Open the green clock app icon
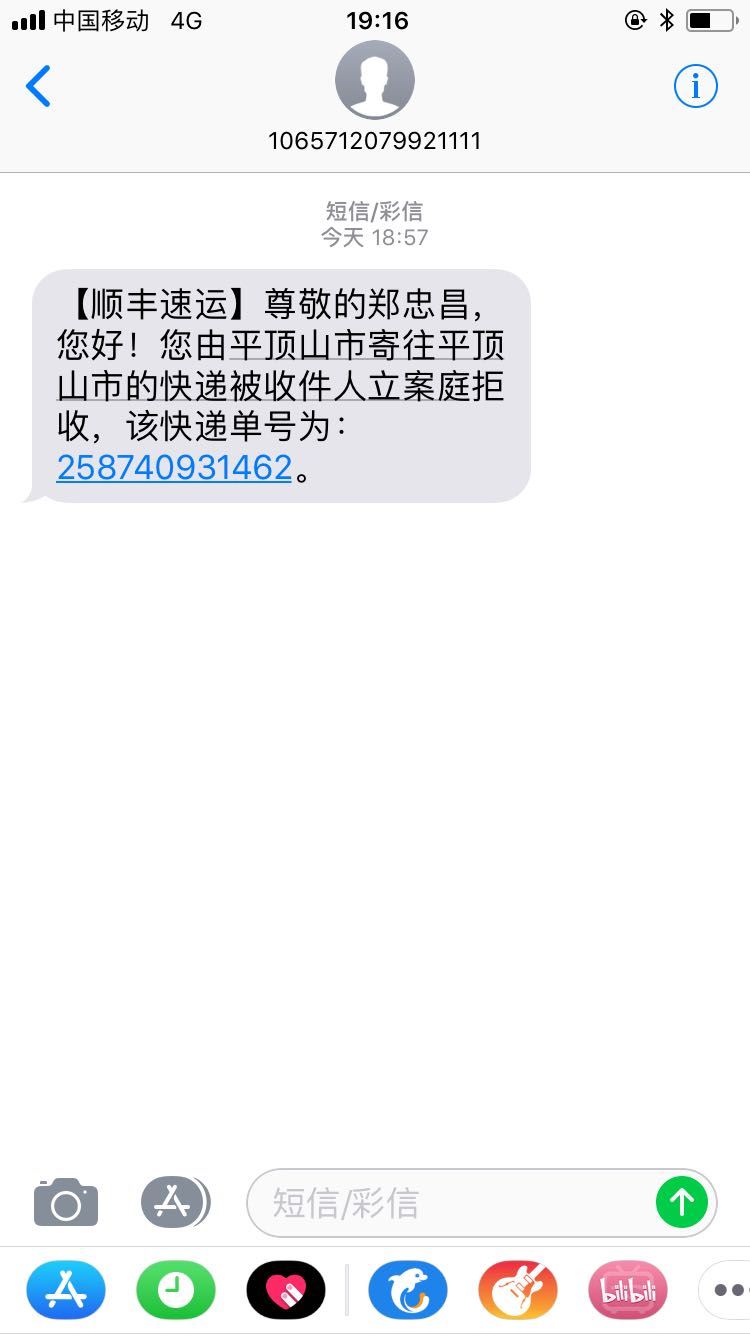This screenshot has height=1334, width=750. point(175,1290)
